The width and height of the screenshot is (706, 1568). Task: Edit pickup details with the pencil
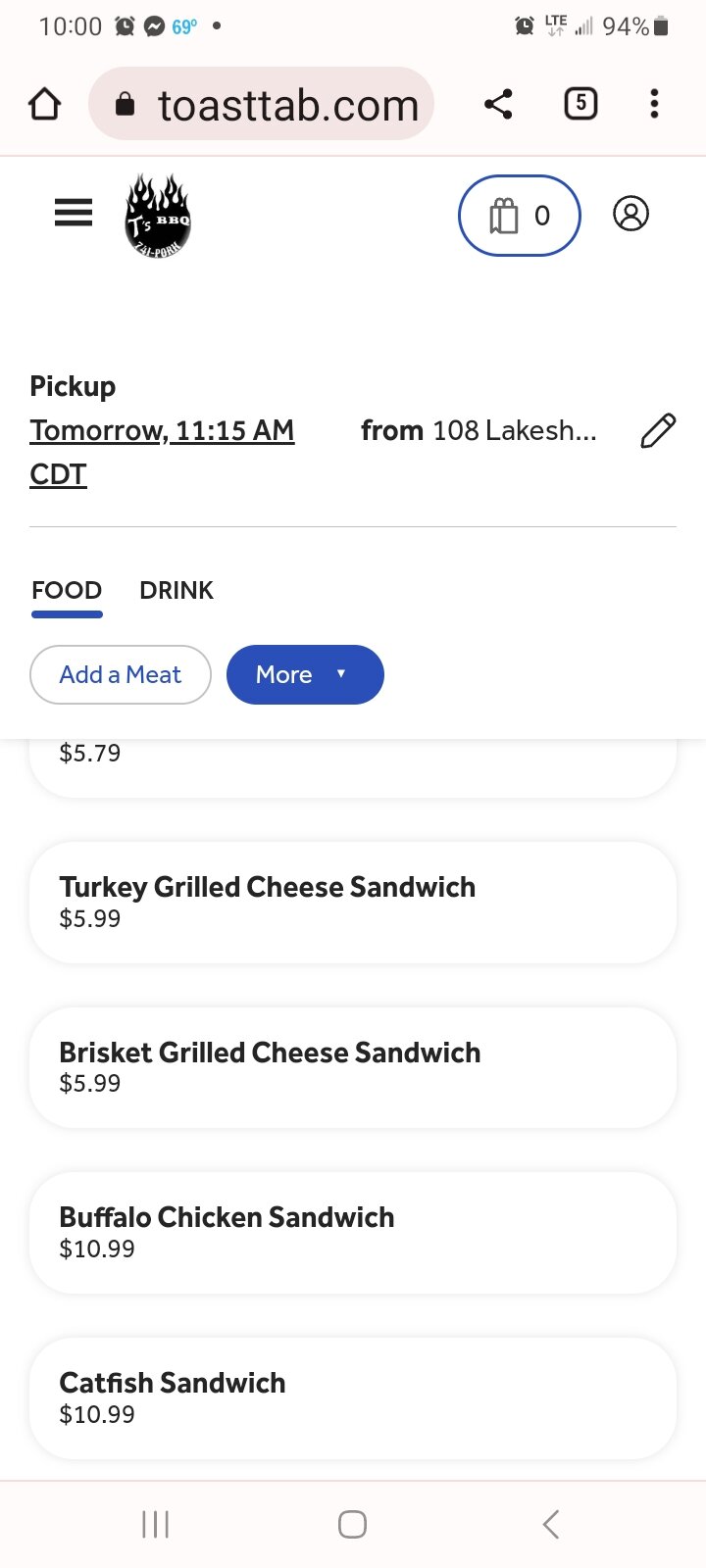click(658, 431)
